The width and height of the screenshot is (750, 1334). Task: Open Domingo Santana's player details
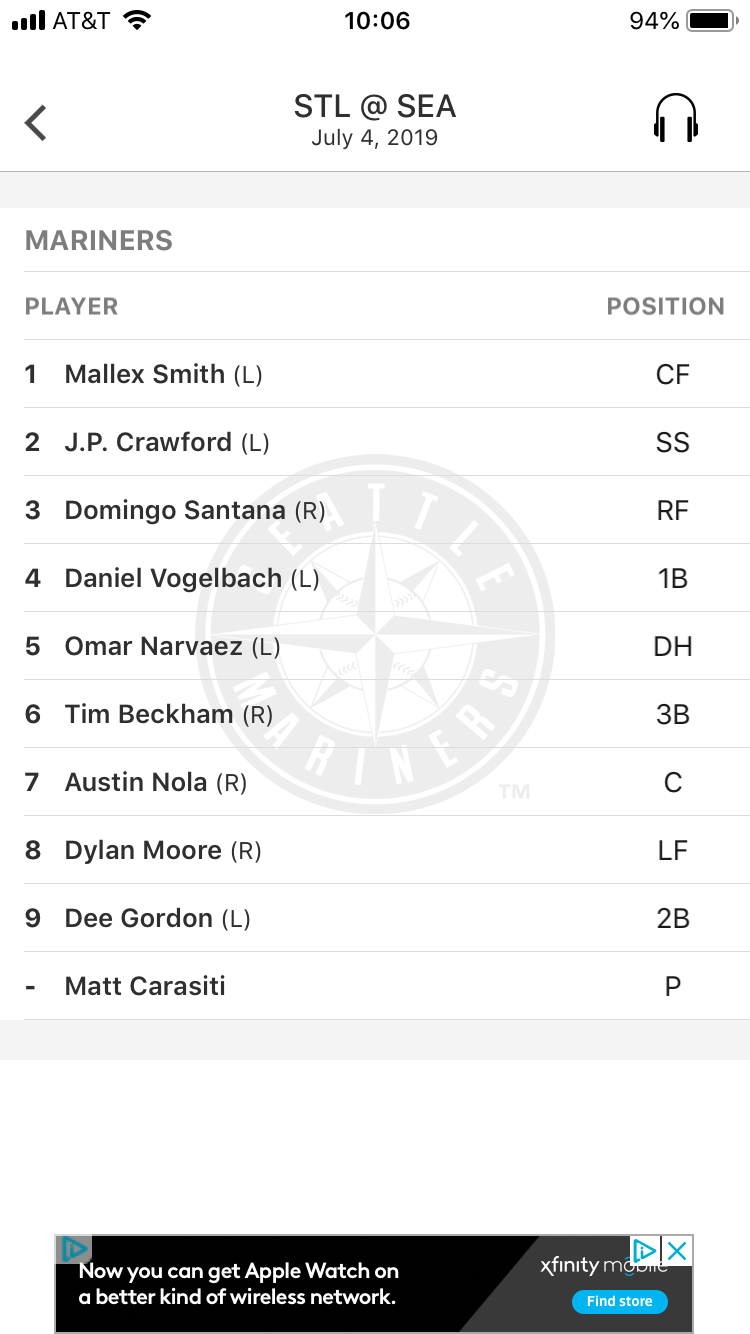pyautogui.click(x=175, y=510)
